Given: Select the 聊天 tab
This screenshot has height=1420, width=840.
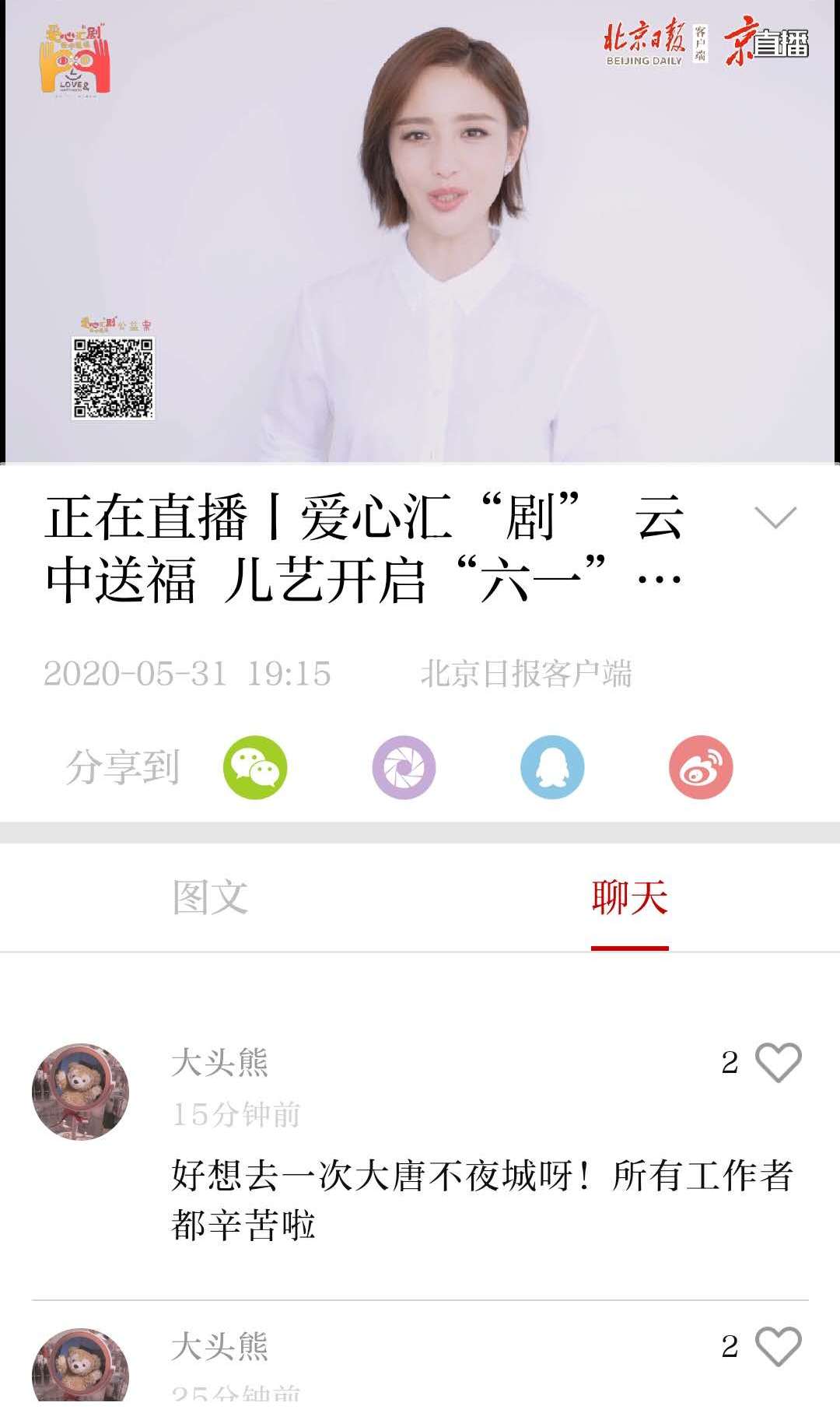Looking at the screenshot, I should [629, 897].
